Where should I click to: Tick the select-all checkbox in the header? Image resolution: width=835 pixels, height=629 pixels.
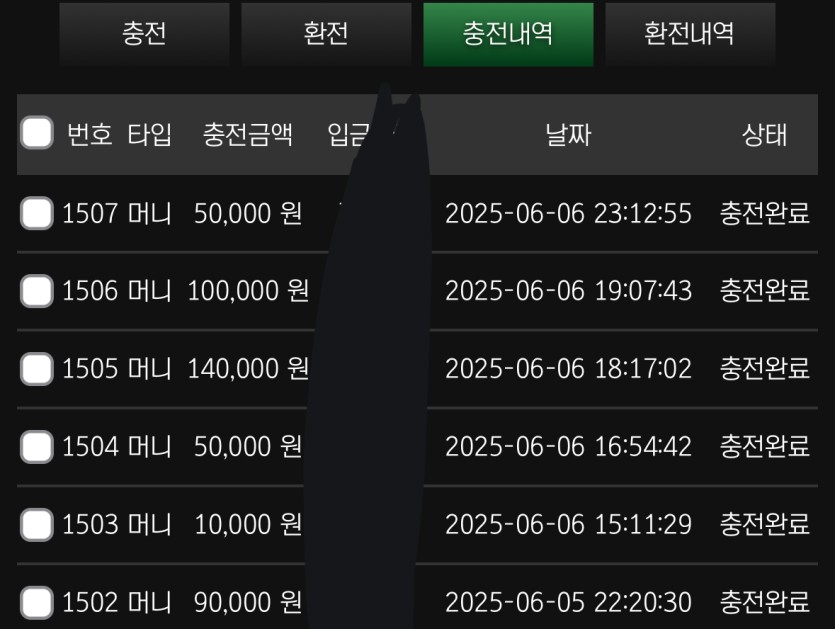point(37,133)
